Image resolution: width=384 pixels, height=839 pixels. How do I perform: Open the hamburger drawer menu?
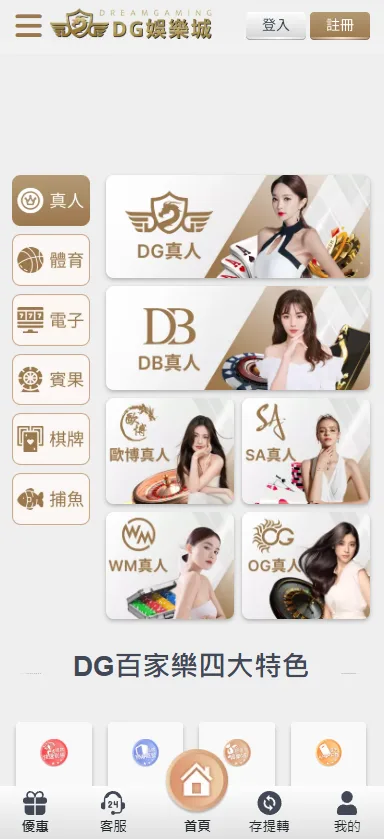point(28,25)
